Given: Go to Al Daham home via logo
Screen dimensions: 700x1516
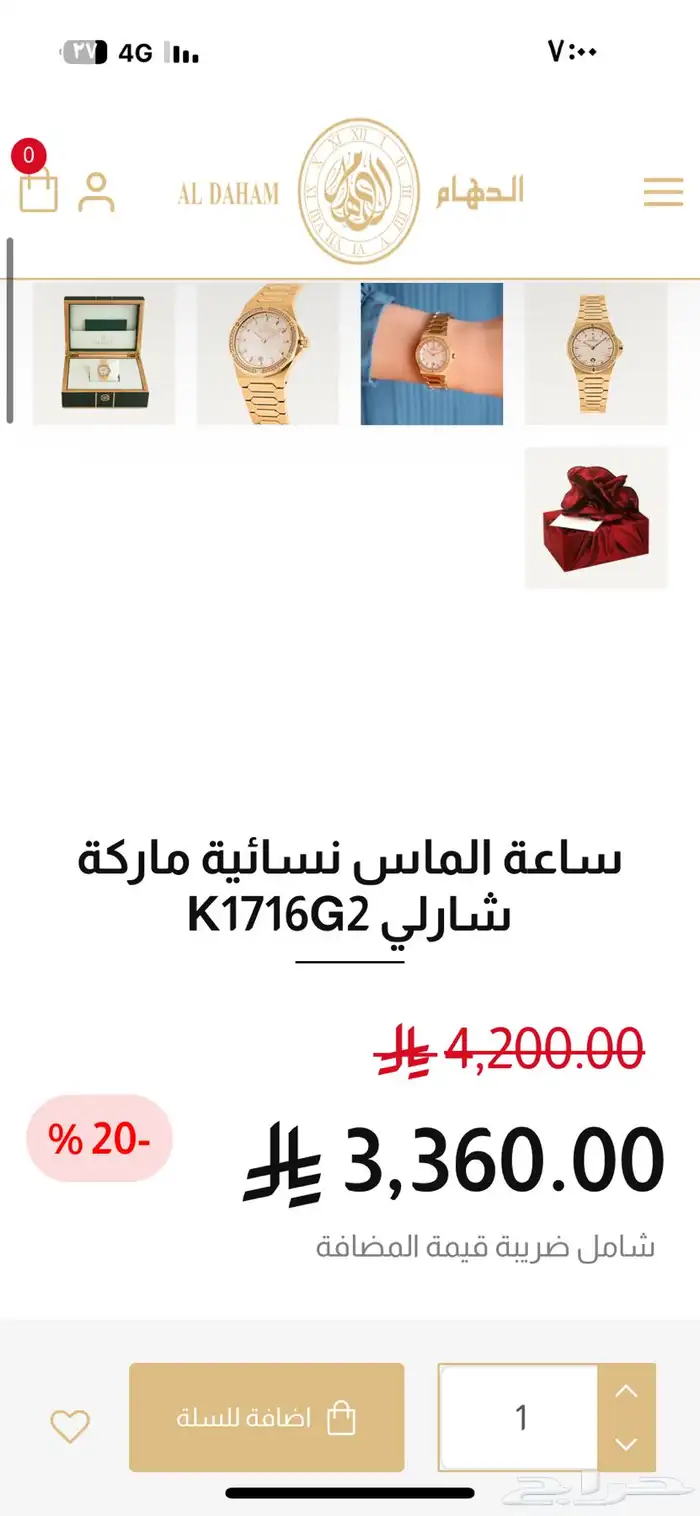Looking at the screenshot, I should (x=358, y=192).
